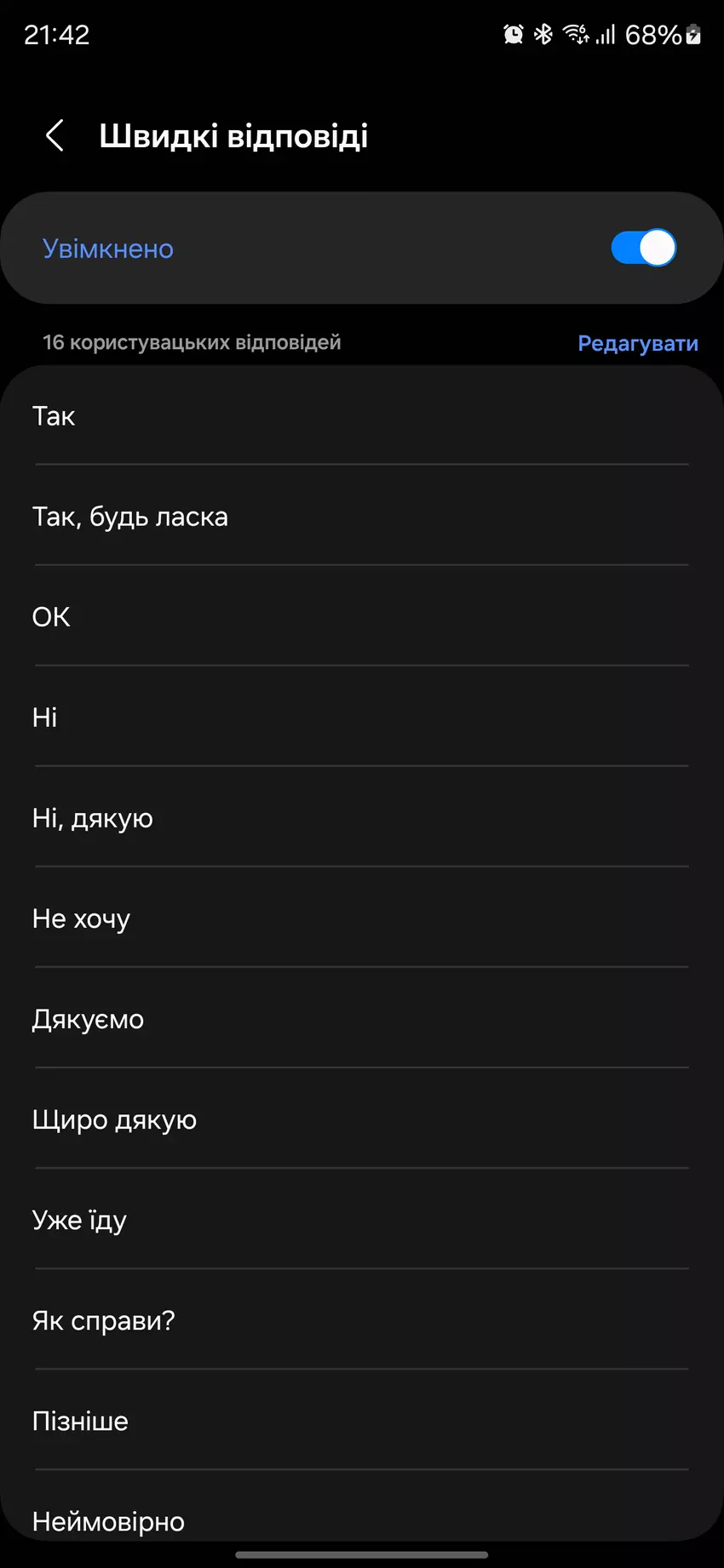Image resolution: width=724 pixels, height=1568 pixels.
Task: Open the "Так" quick reply
Action: tap(361, 416)
